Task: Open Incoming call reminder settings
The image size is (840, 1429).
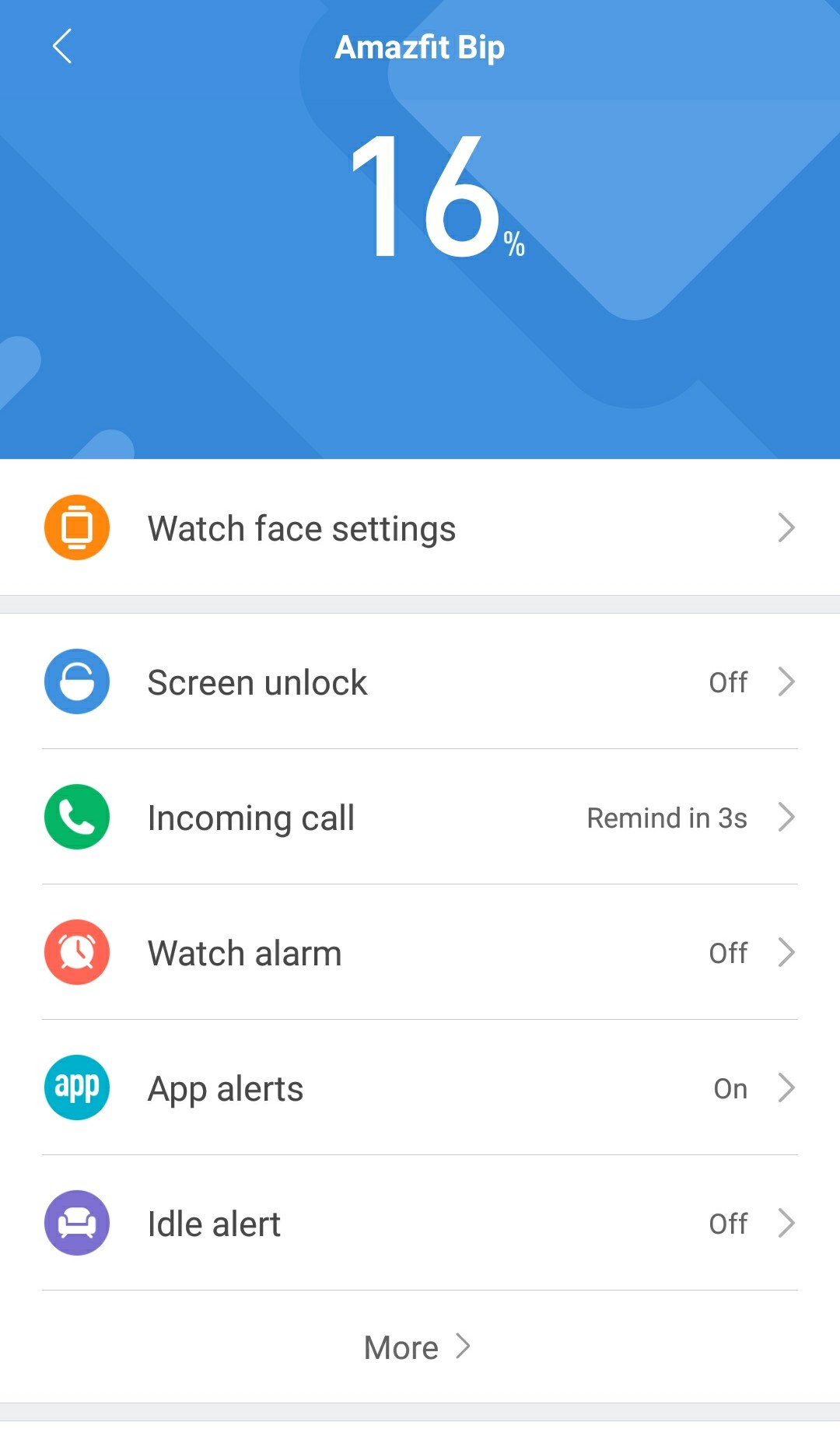Action: click(x=420, y=818)
